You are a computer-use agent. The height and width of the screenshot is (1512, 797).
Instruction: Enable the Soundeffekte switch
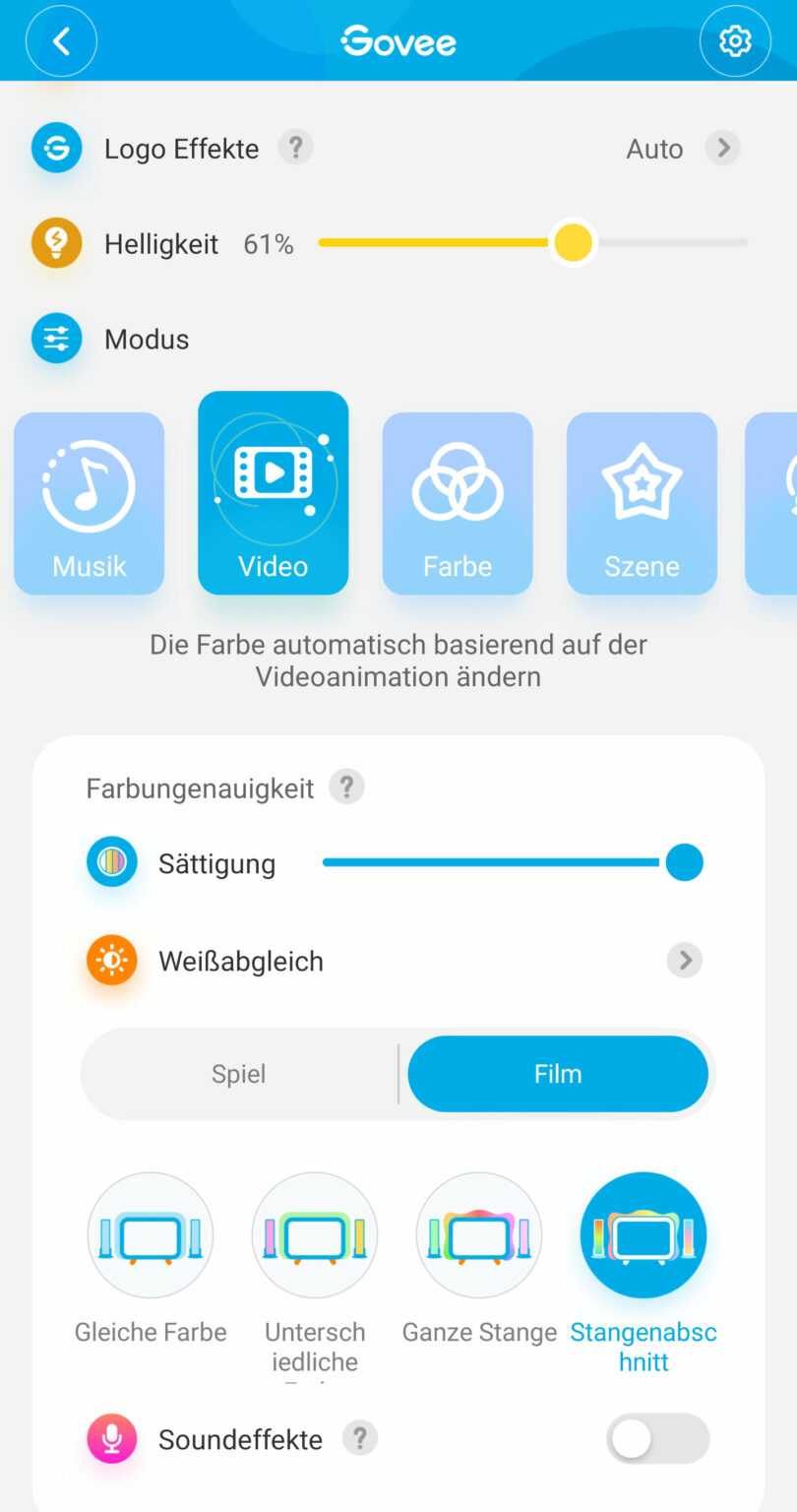[x=657, y=1439]
